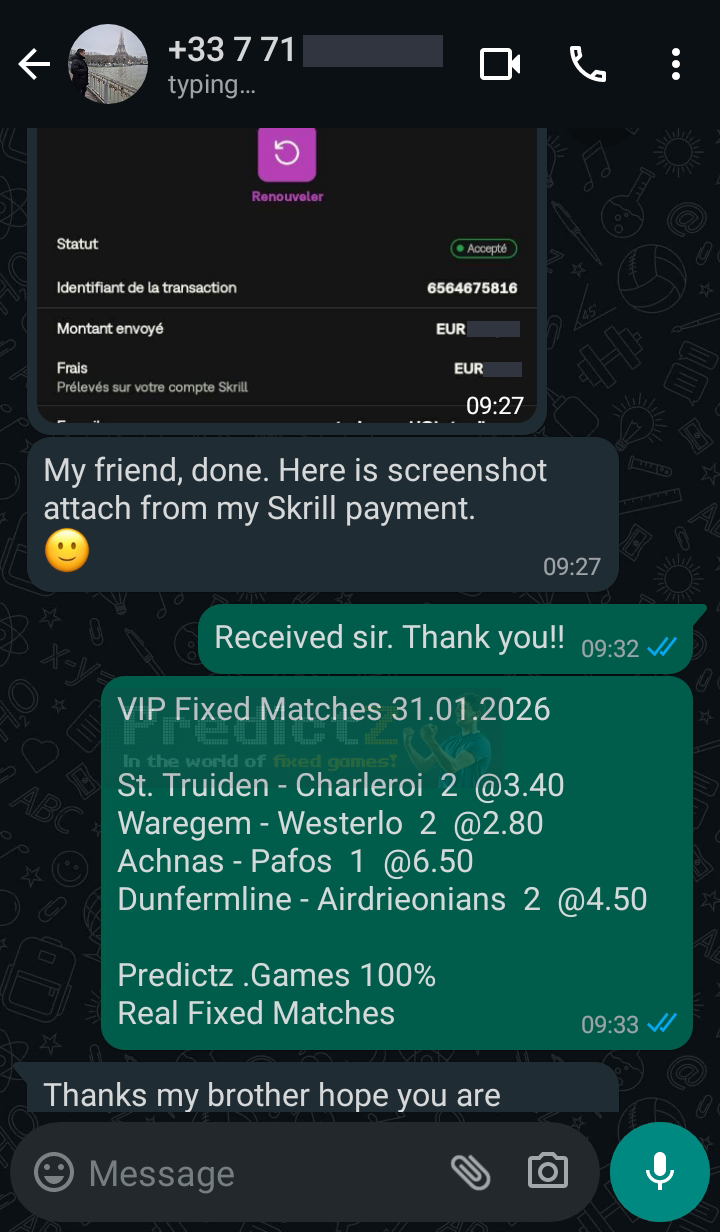Start a voice call with the contact
This screenshot has width=720, height=1232.
point(588,63)
